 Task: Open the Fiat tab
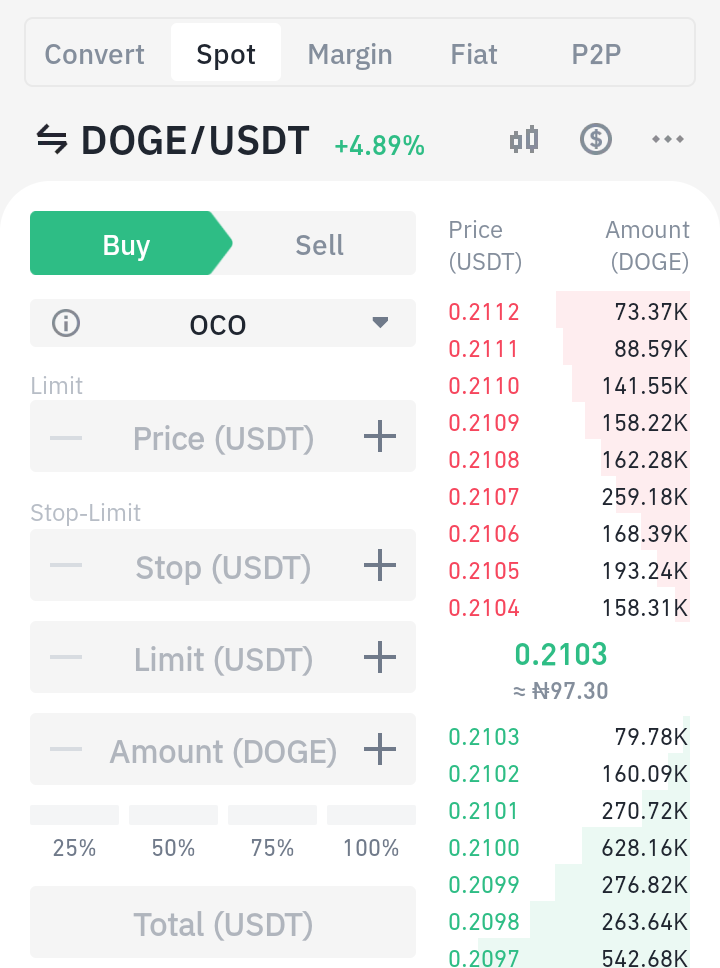(x=474, y=53)
